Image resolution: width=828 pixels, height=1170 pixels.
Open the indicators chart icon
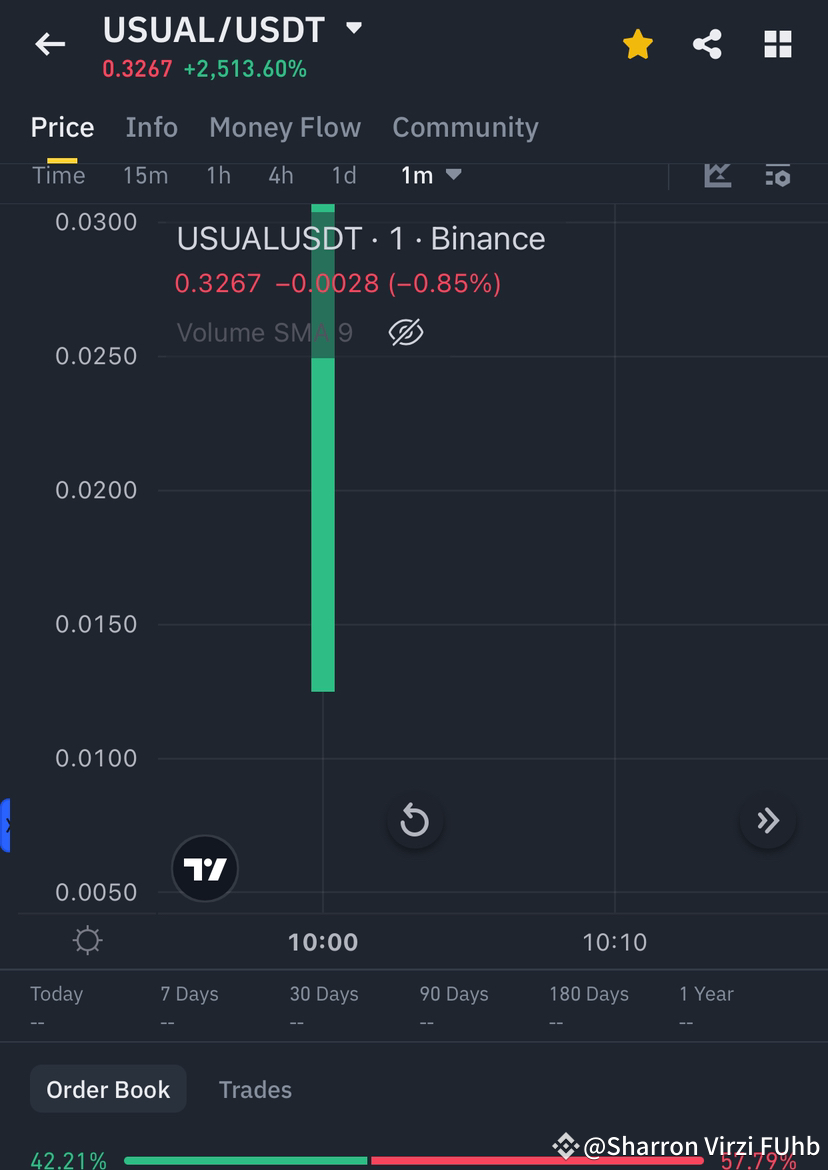[717, 175]
